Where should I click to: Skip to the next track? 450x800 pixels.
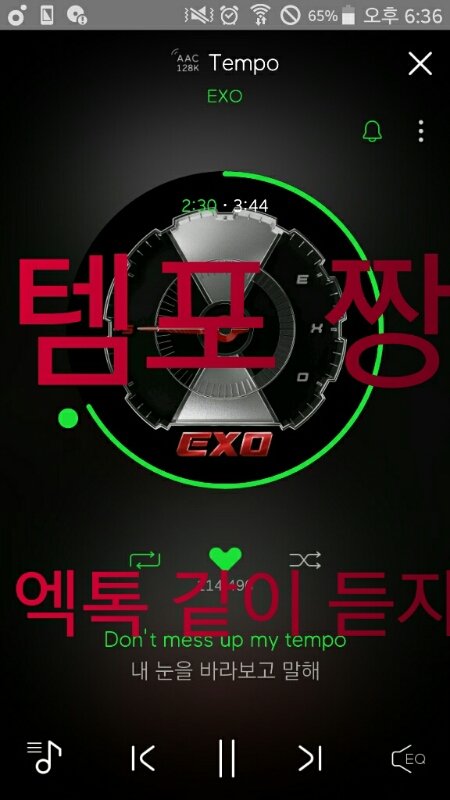click(x=310, y=758)
